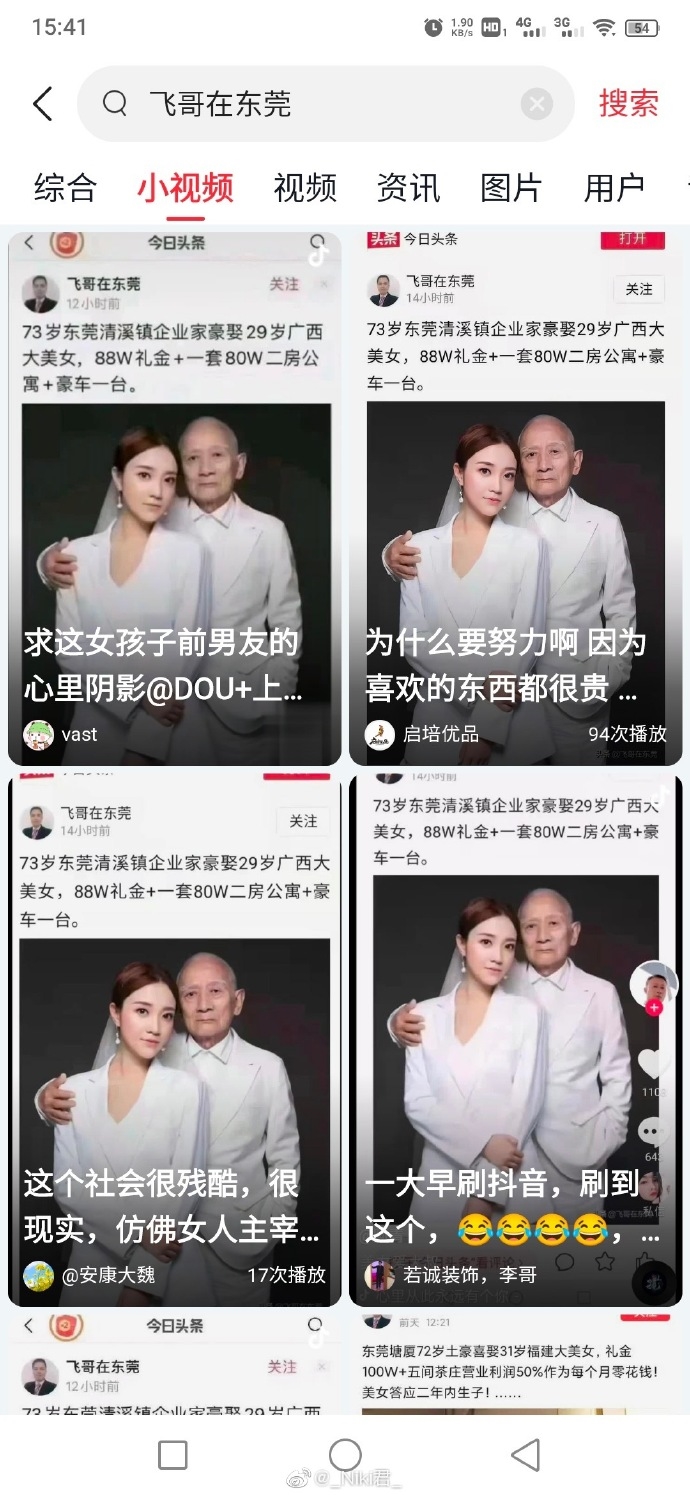Screen dimensions: 690x1495
Task: Open the video by @安康大魏
Action: pos(175,1040)
